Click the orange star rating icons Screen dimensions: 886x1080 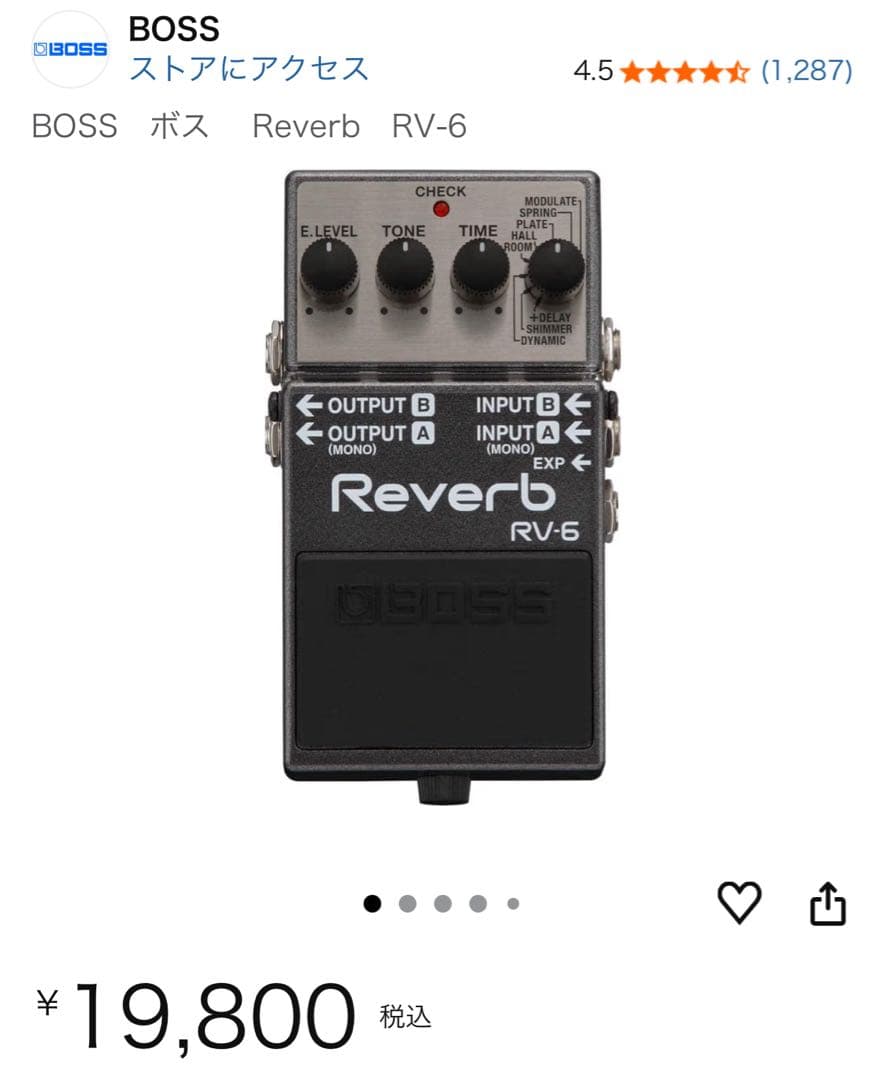(686, 72)
